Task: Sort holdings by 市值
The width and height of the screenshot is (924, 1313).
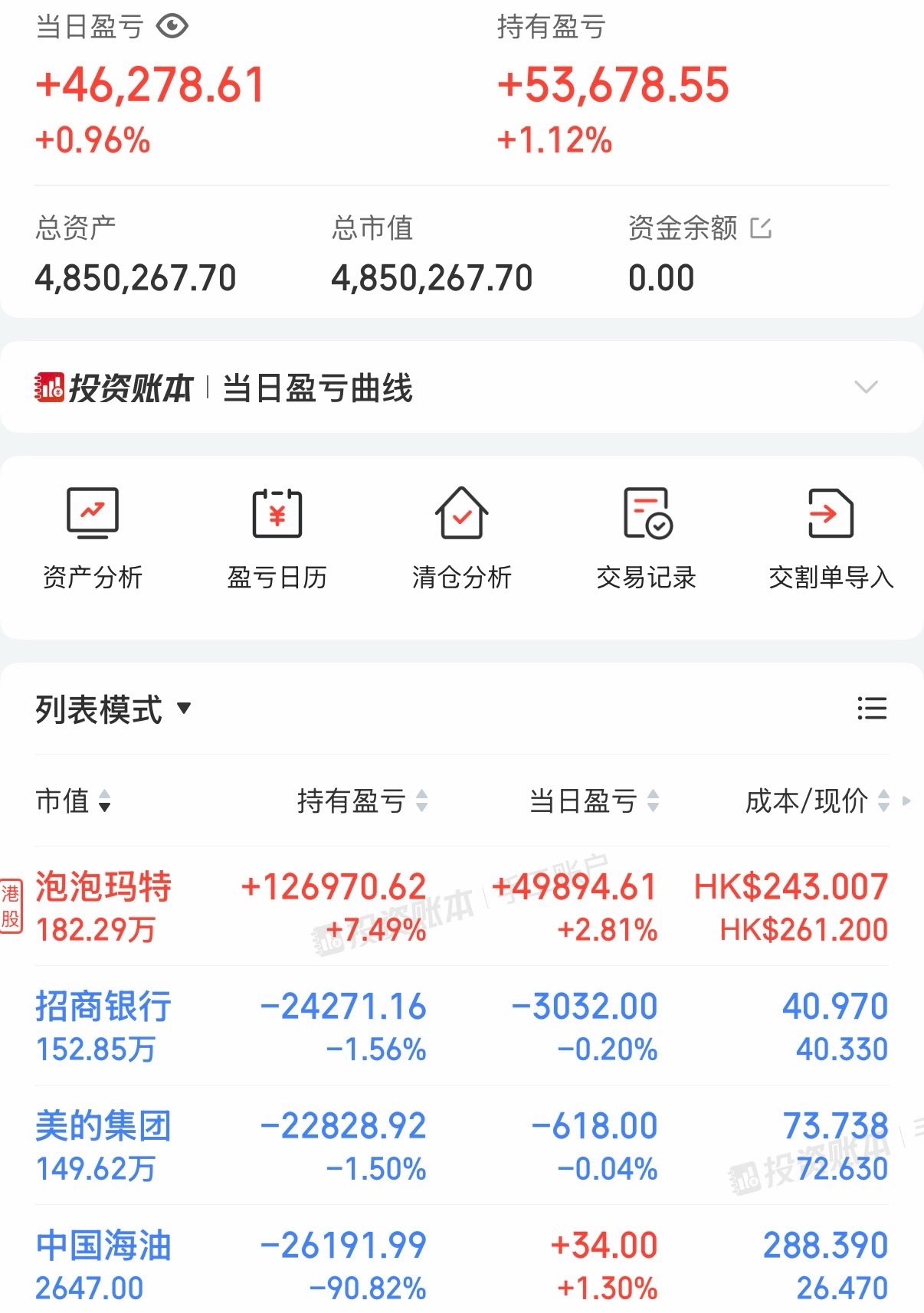Action: click(x=74, y=801)
